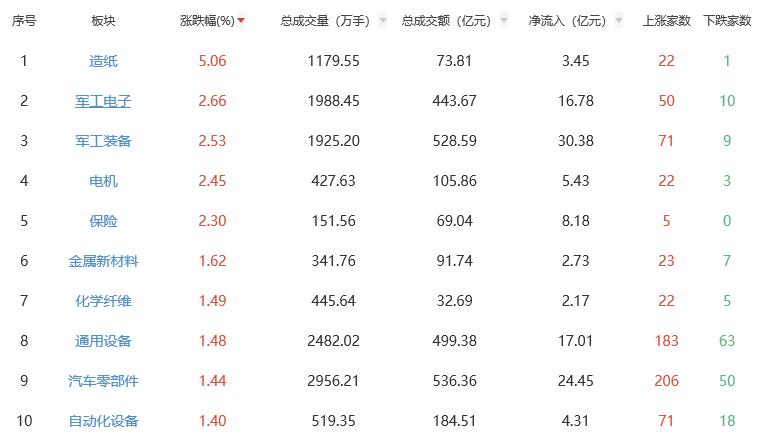Screen dimensions: 775x445
Task: Open the 汽车零部件 sector link
Action: [x=103, y=381]
